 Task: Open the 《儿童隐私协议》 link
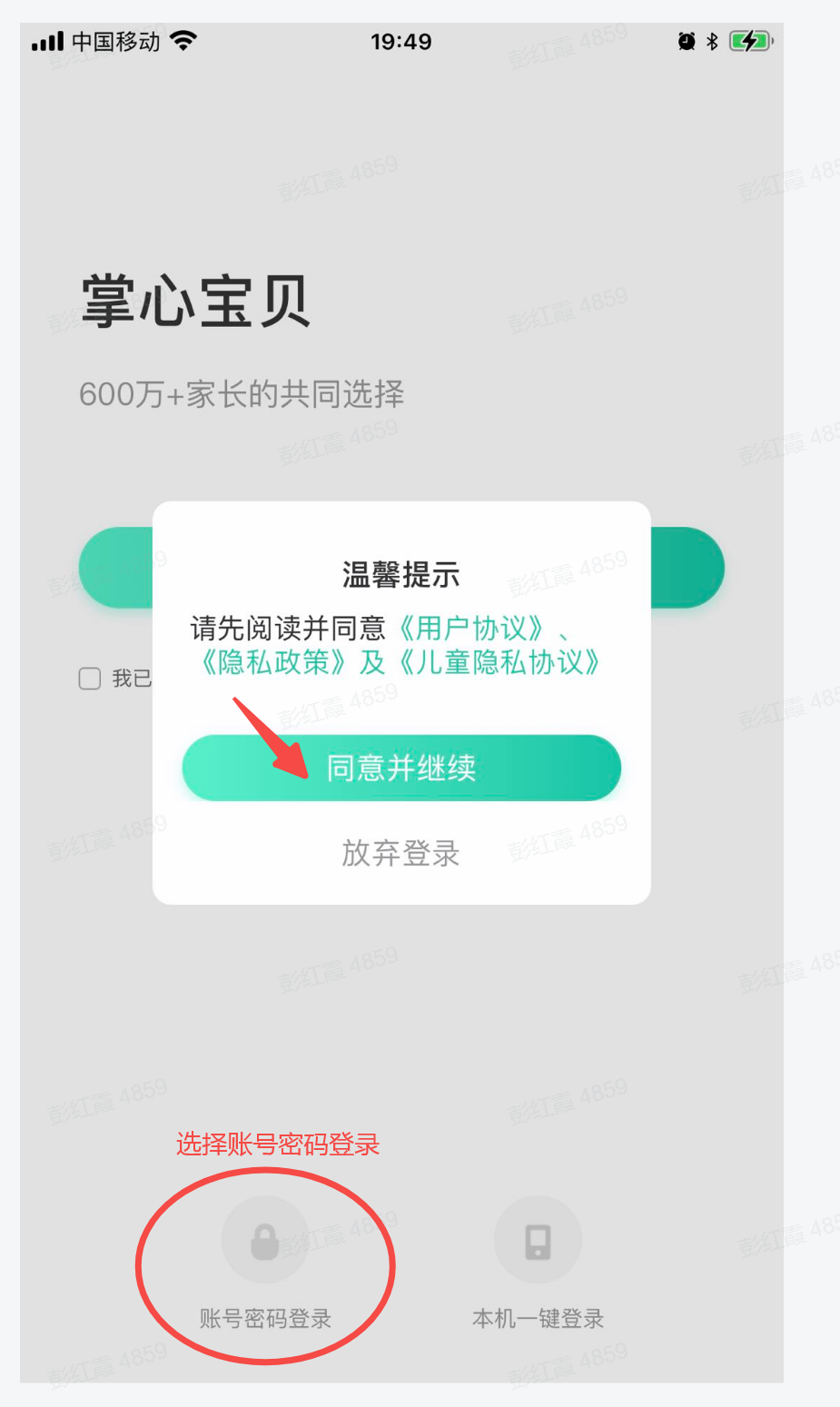(499, 662)
